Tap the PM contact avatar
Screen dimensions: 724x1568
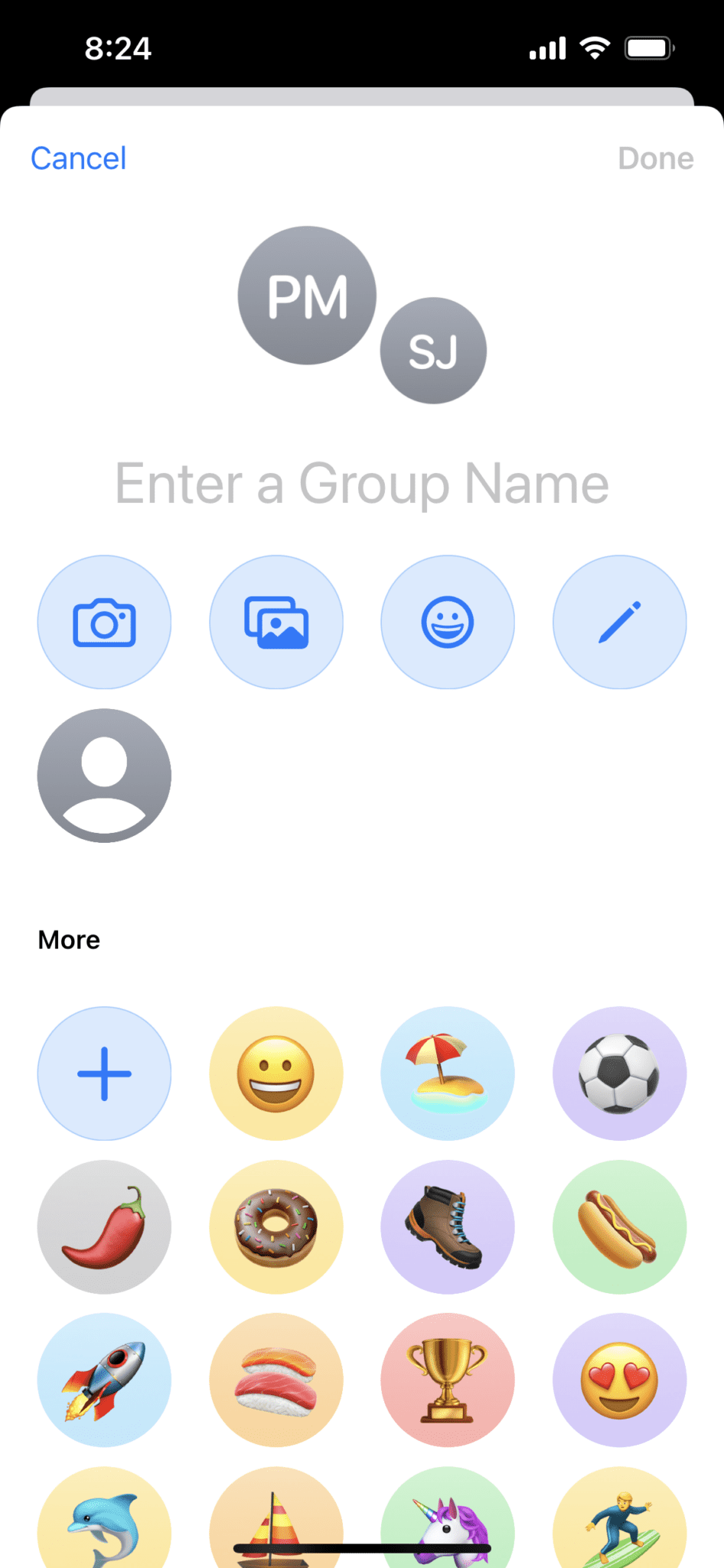click(x=306, y=296)
